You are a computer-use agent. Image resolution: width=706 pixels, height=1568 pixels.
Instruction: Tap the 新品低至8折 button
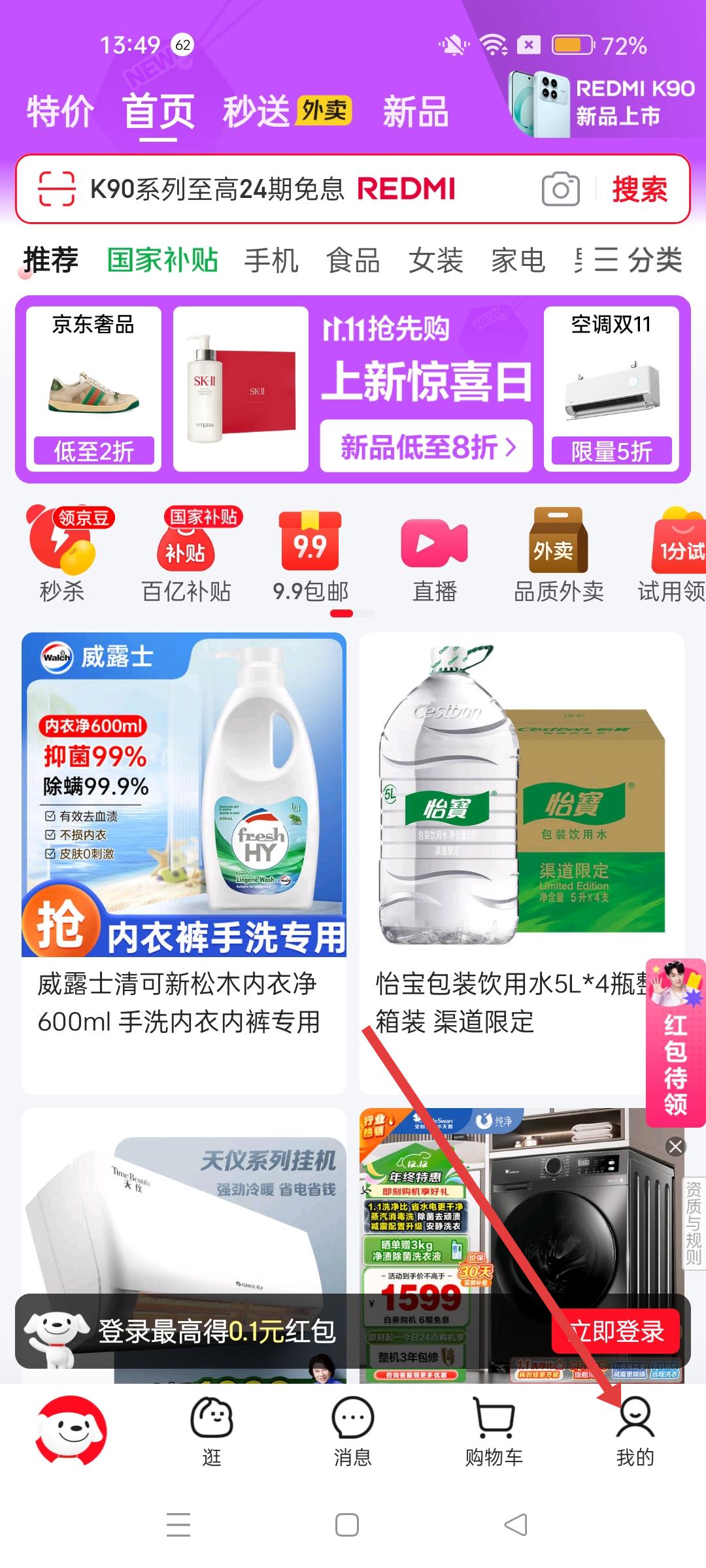(426, 448)
